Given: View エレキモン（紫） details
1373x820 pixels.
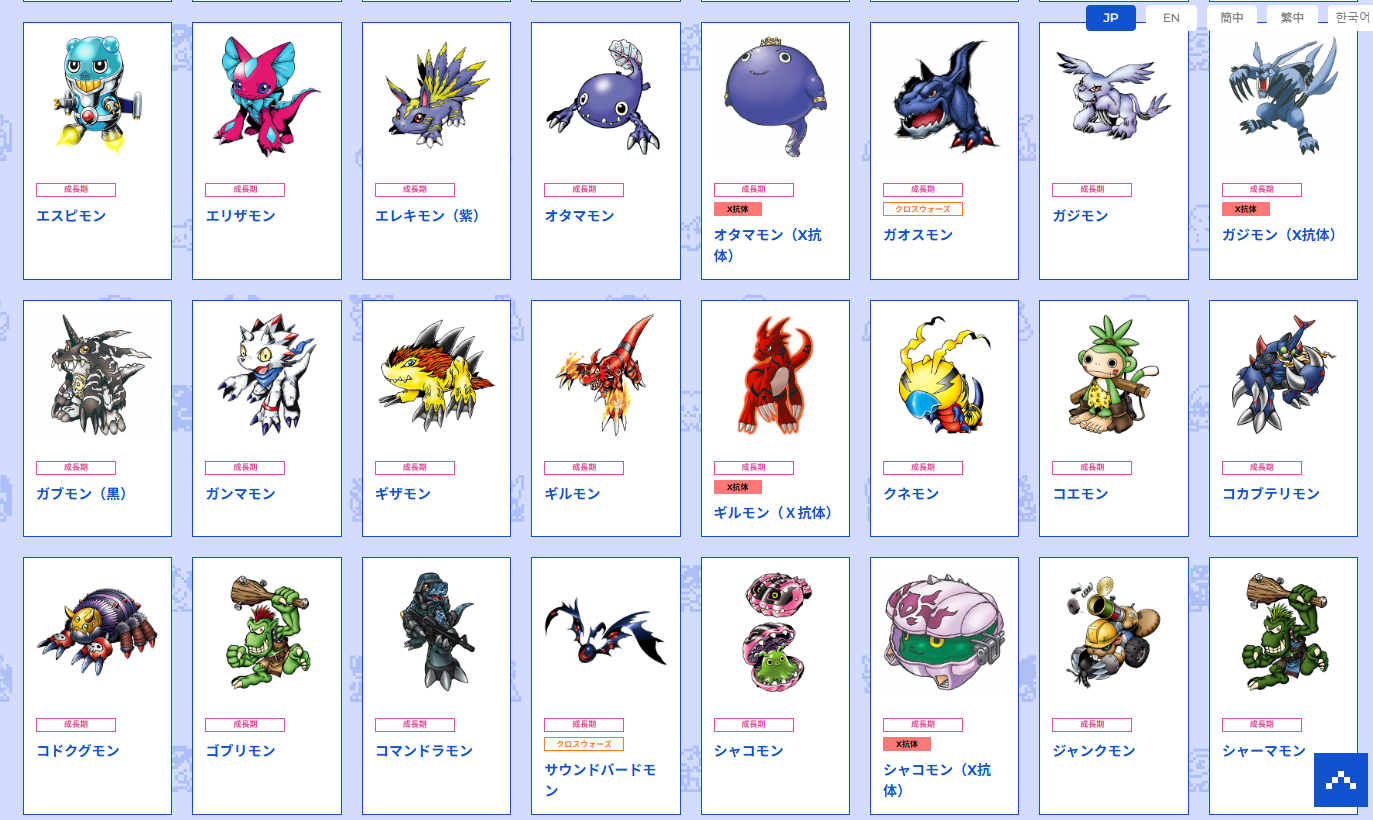Looking at the screenshot, I should (x=436, y=150).
